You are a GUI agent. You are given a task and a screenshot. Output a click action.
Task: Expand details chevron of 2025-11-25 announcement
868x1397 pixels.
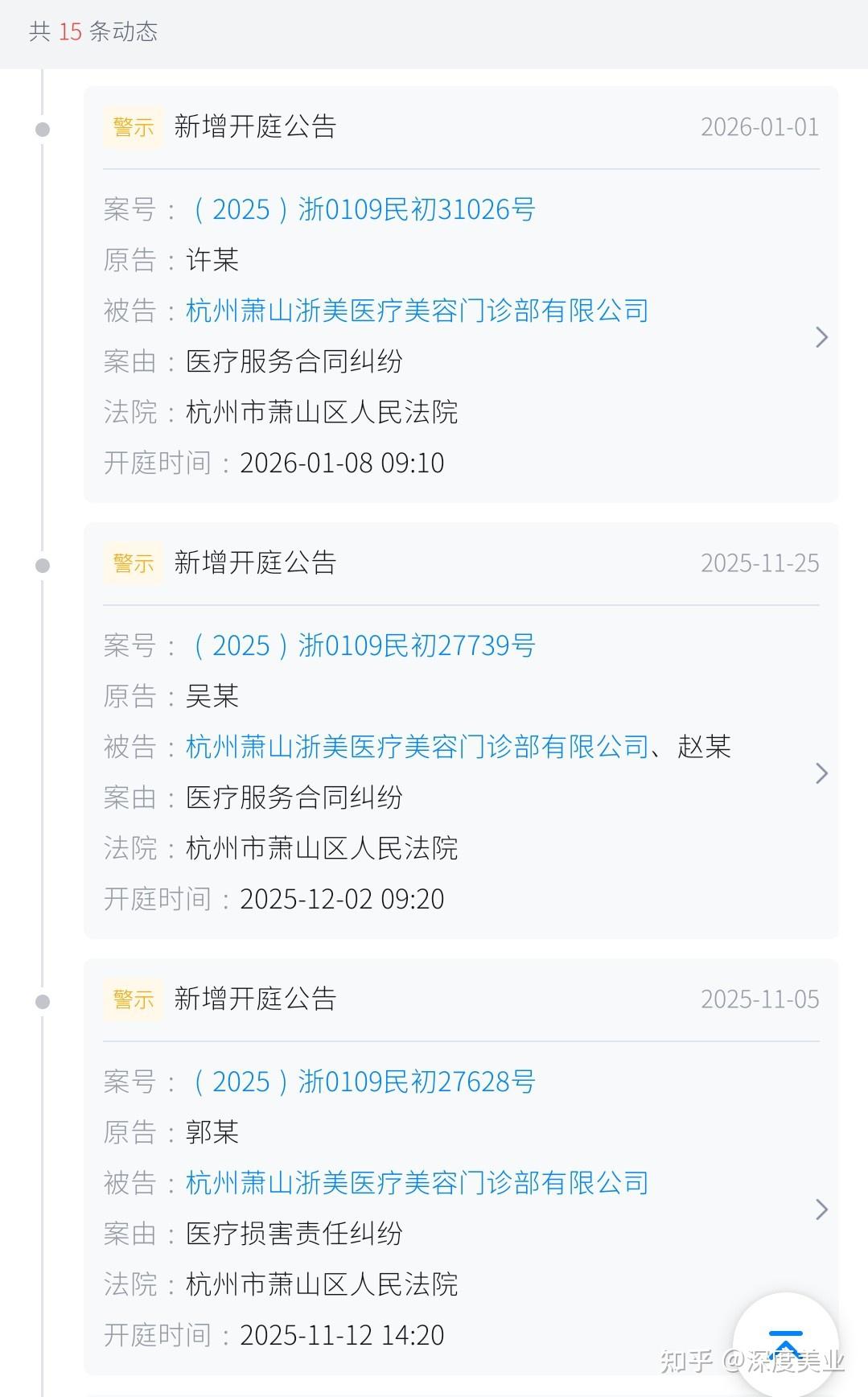(821, 773)
